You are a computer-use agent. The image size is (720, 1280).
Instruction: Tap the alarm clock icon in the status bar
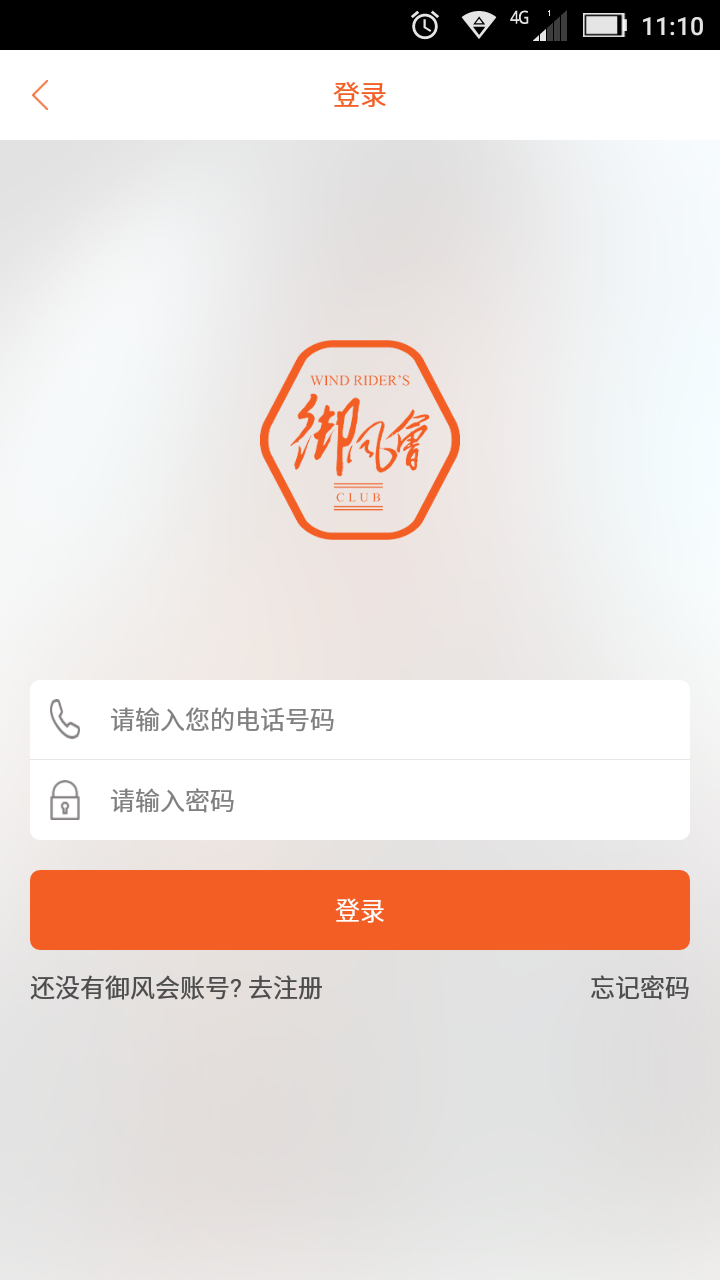pyautogui.click(x=424, y=22)
